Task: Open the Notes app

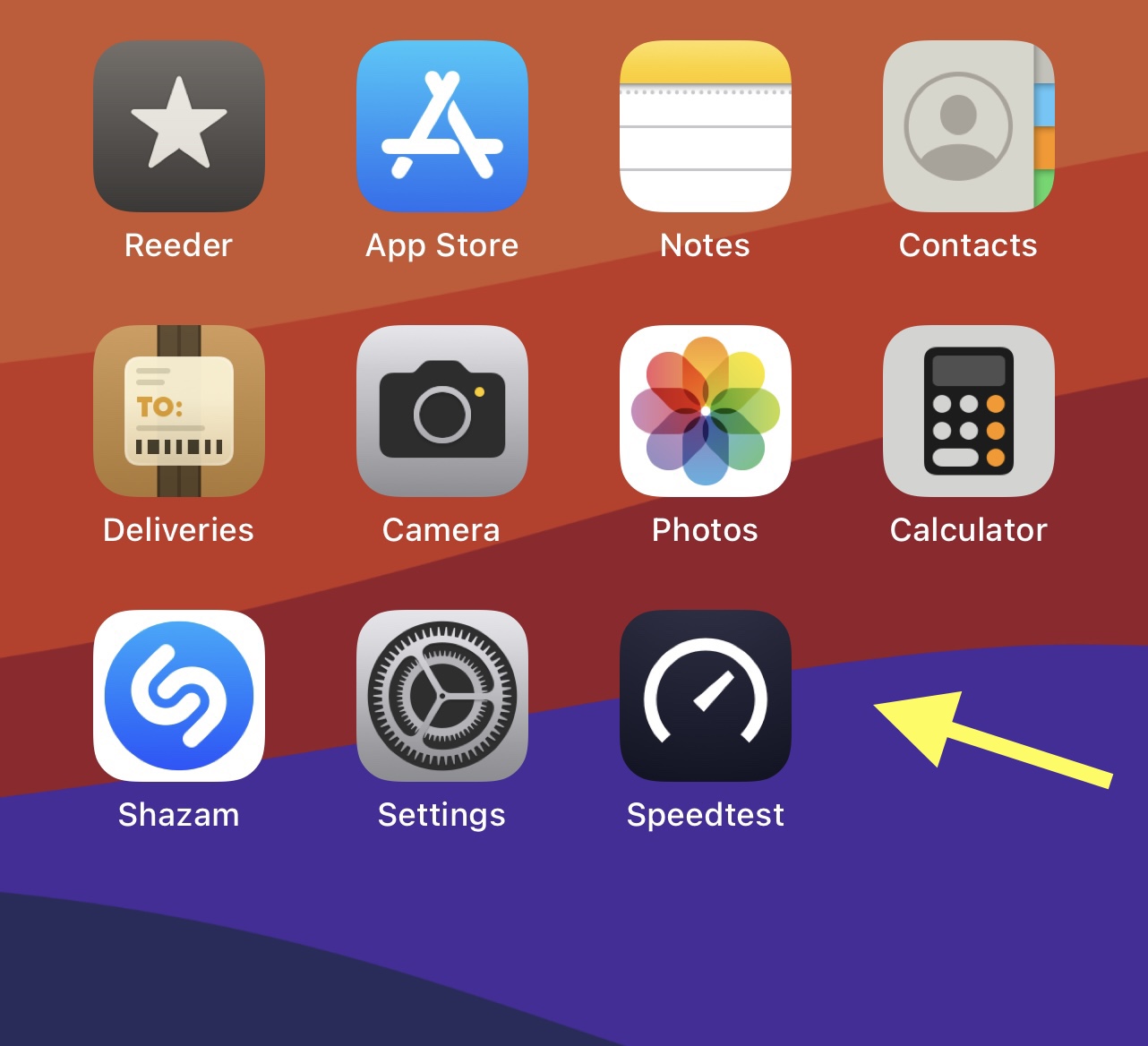Action: pyautogui.click(x=705, y=126)
